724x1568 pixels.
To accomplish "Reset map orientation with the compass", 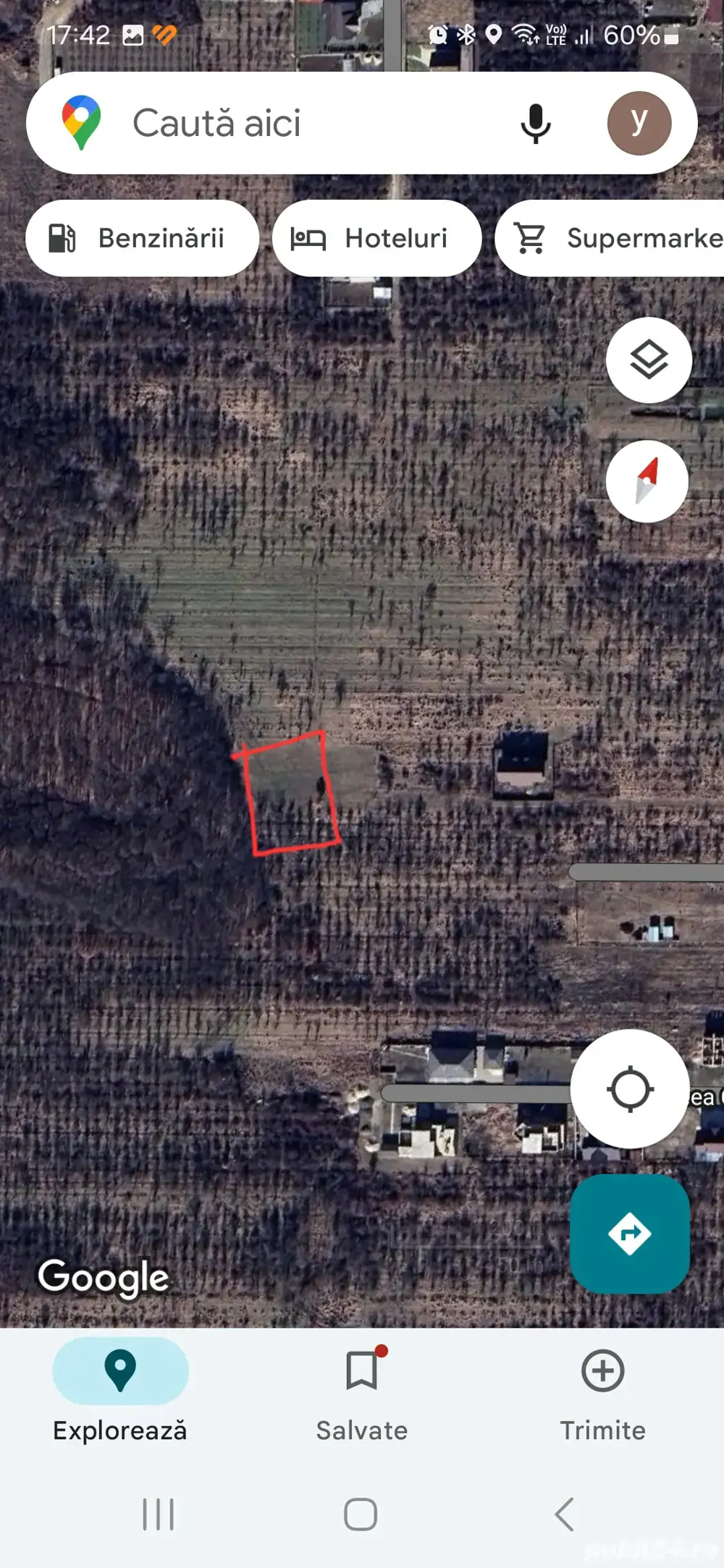I will pos(647,481).
